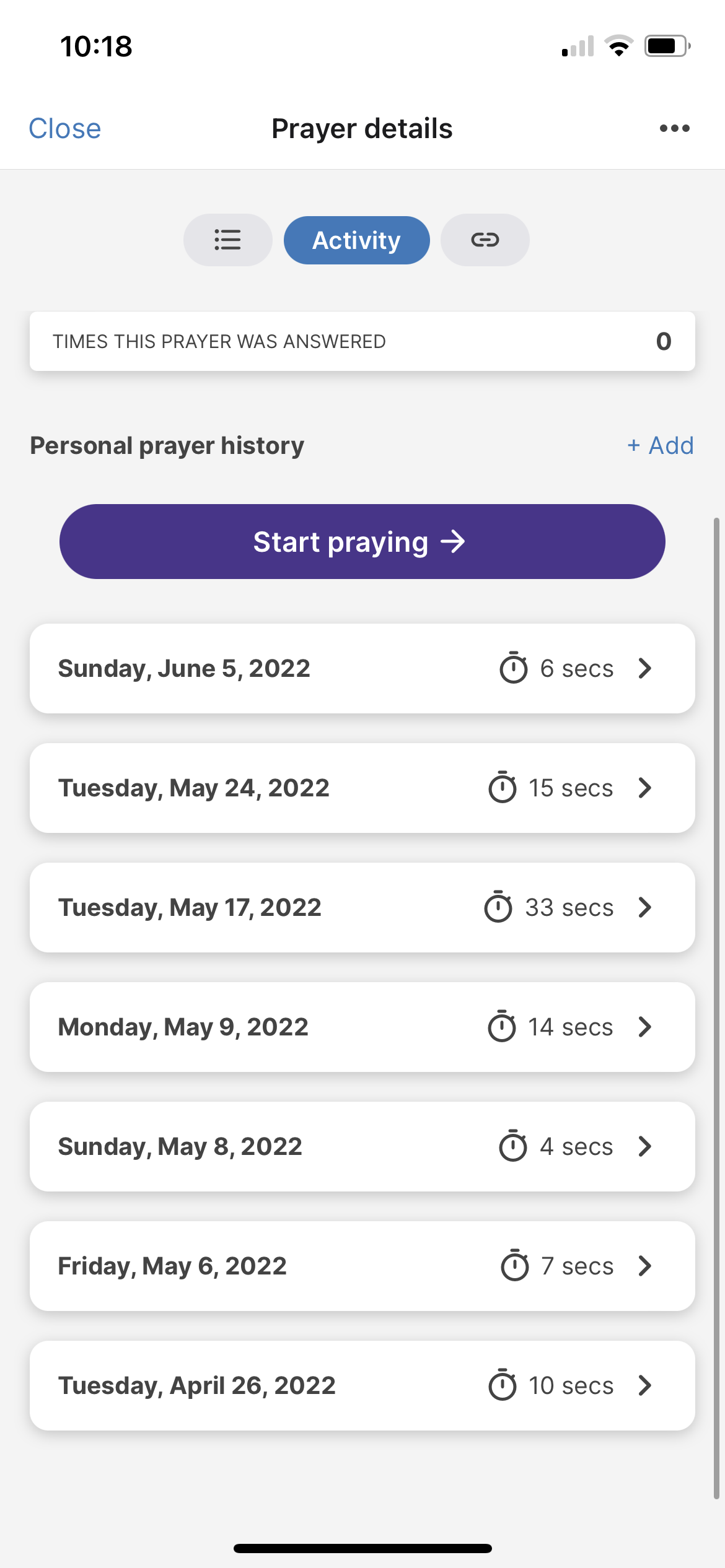Viewport: 725px width, 1568px height.
Task: View the Sunday, May 8, 2022 session
Action: pos(362,1146)
